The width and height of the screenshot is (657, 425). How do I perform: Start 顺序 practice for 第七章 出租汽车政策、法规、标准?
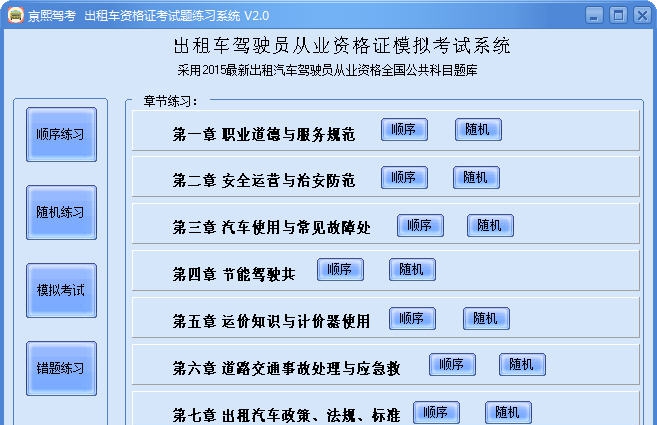pyautogui.click(x=436, y=412)
